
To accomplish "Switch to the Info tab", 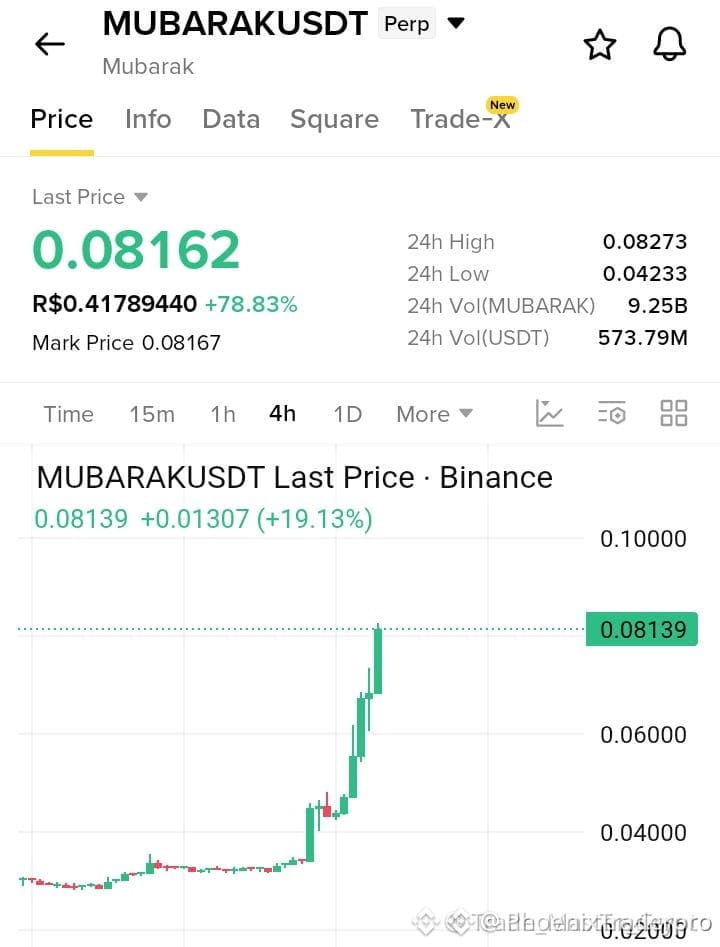I will 148,119.
